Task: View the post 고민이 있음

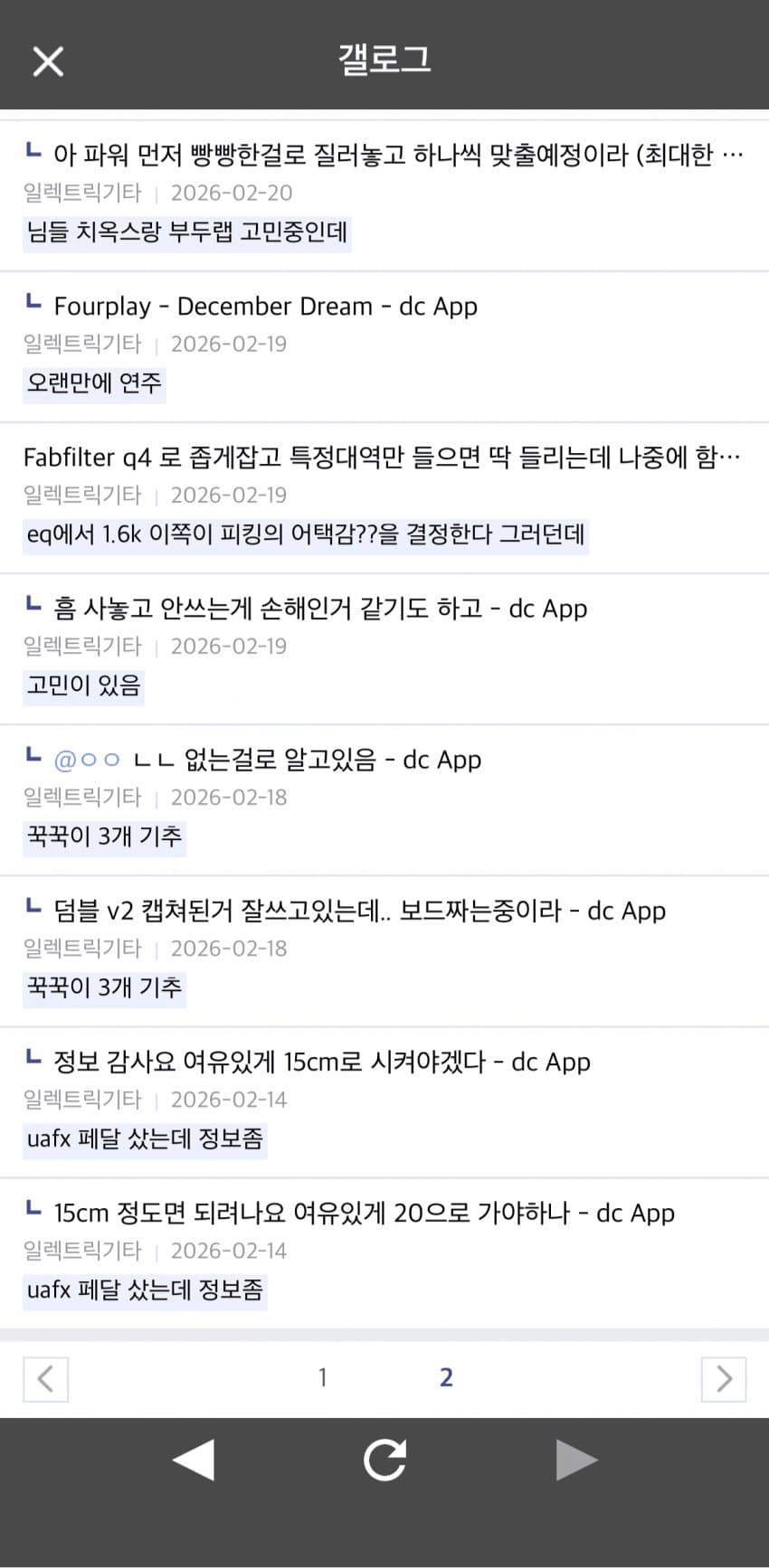Action: pos(84,685)
